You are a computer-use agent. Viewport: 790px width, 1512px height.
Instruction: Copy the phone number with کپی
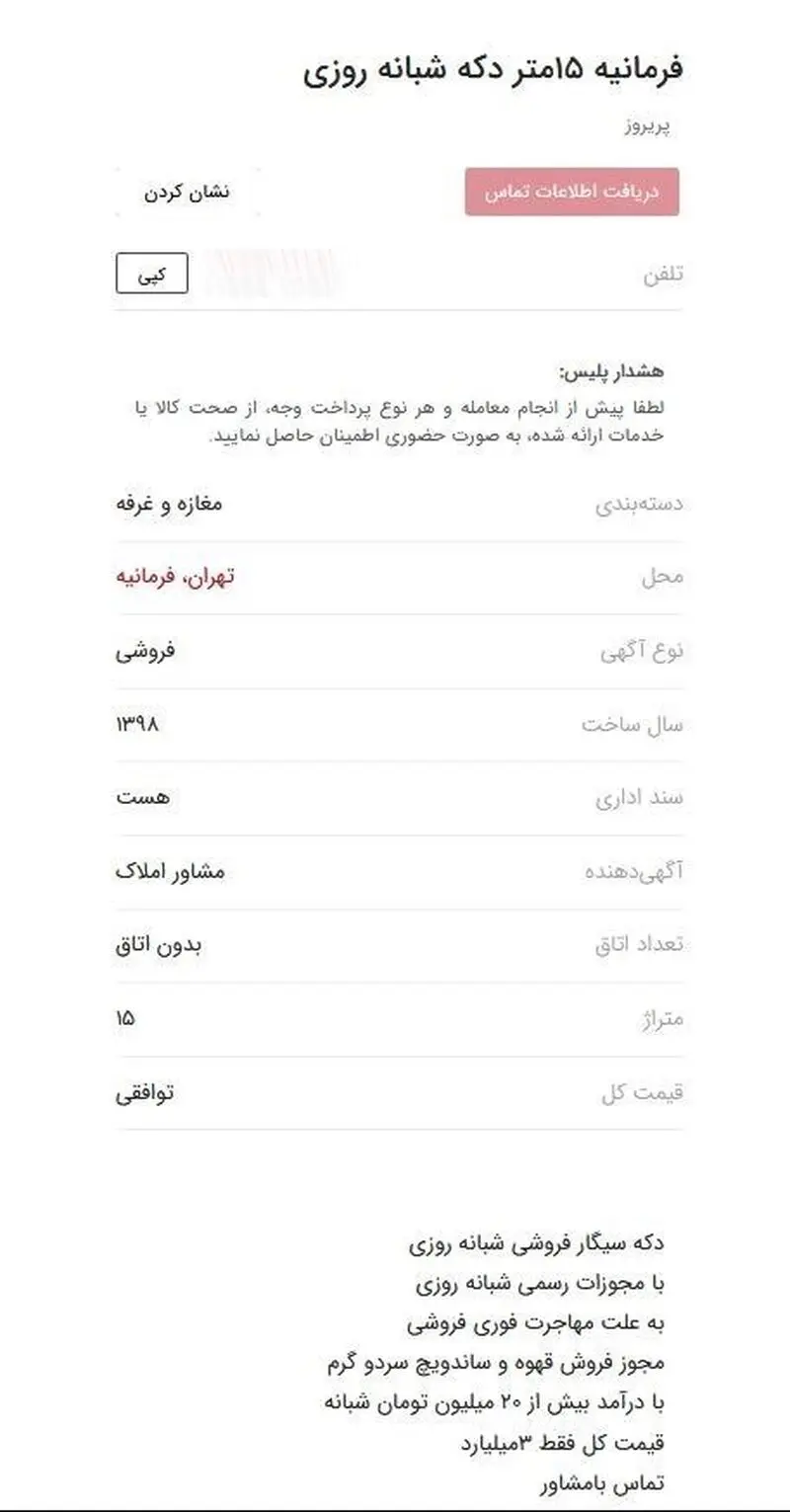pos(151,274)
